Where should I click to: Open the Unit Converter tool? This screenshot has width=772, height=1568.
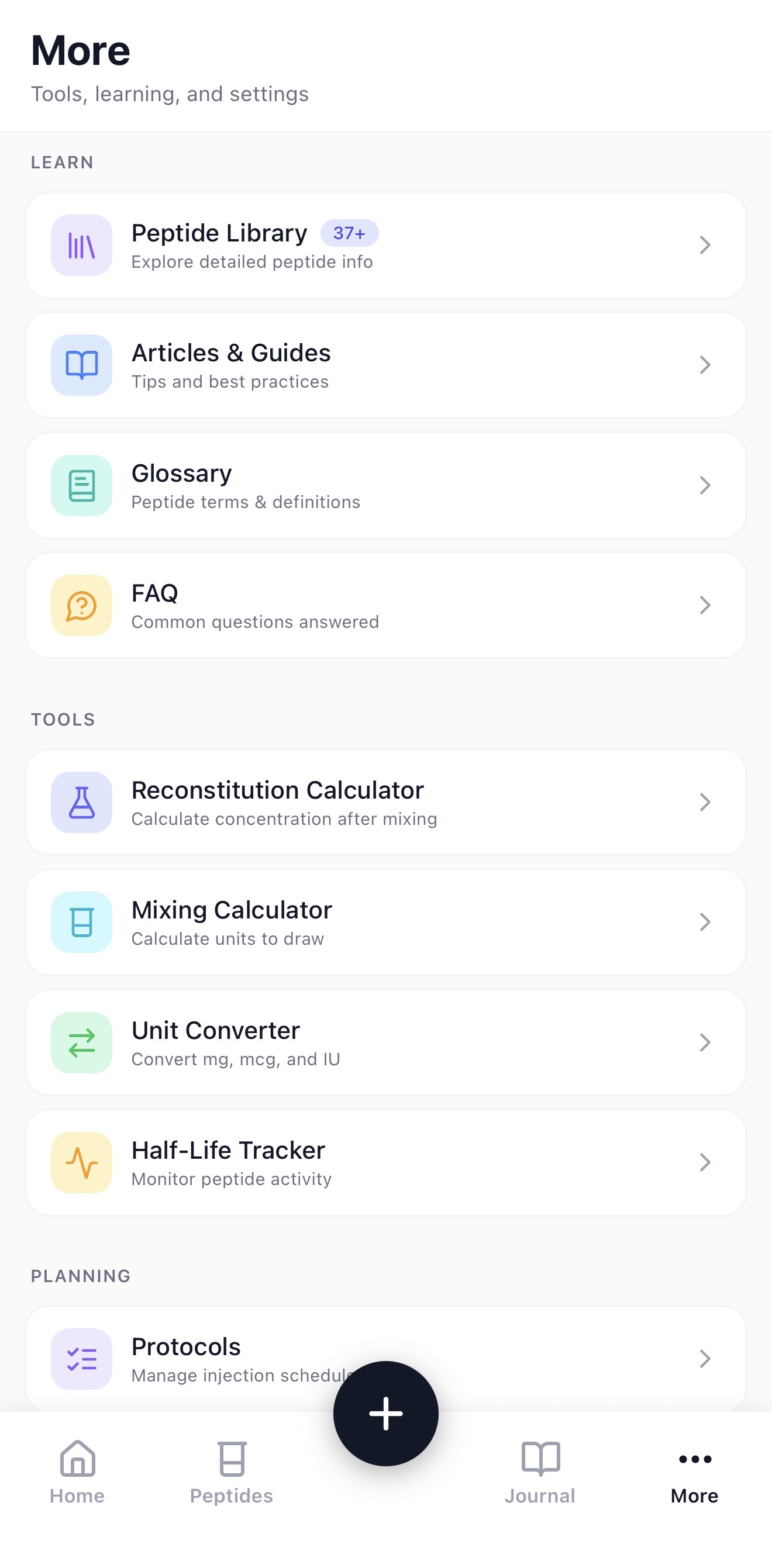coord(385,1042)
